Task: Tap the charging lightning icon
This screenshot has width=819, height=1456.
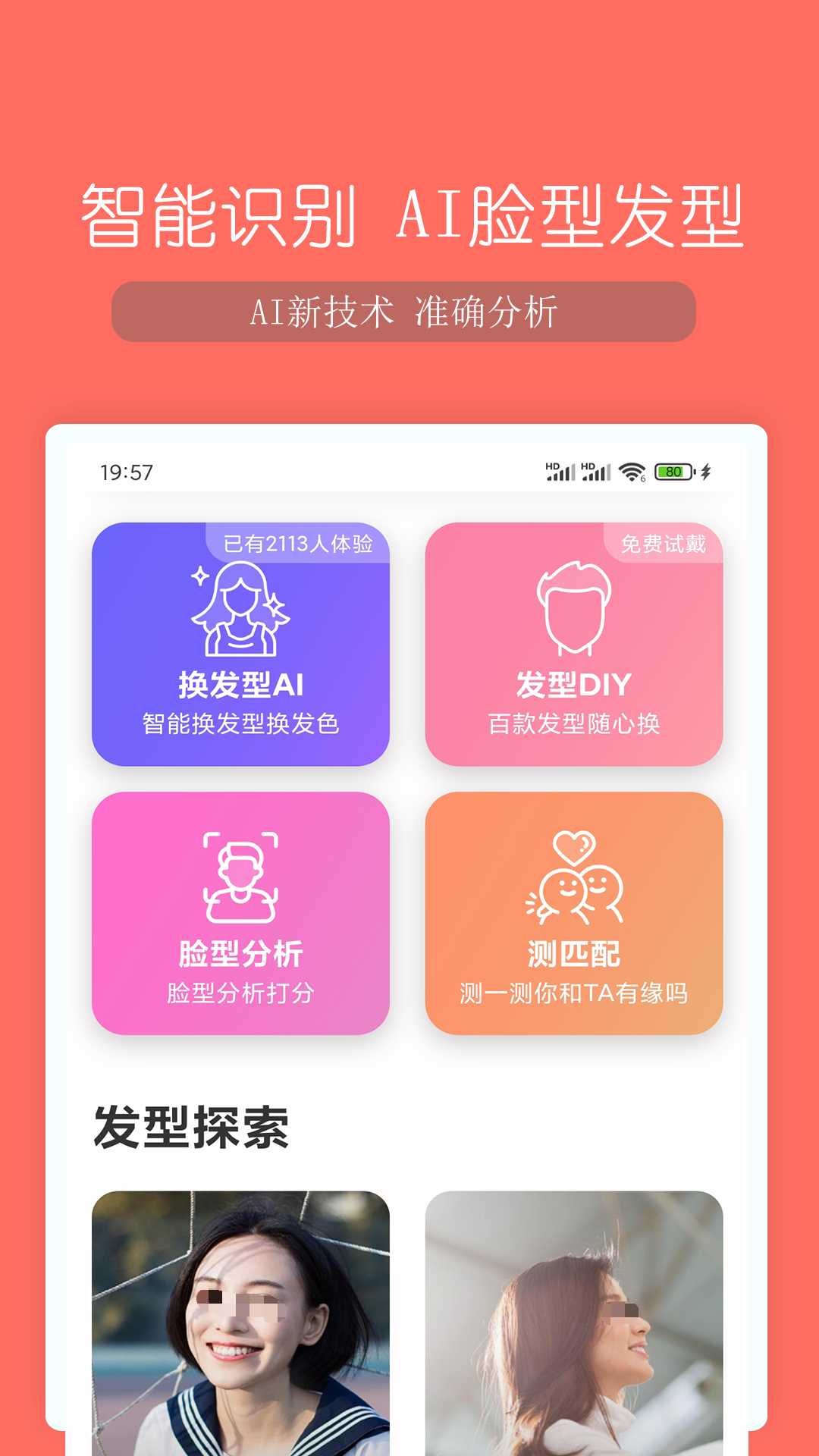Action: [707, 471]
